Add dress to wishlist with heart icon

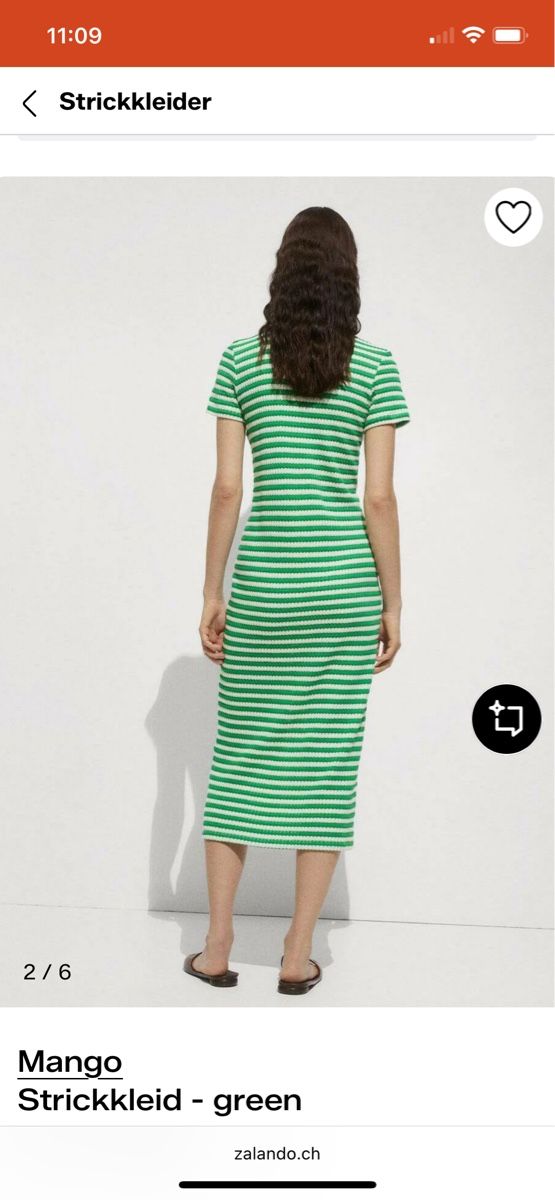pyautogui.click(x=513, y=217)
